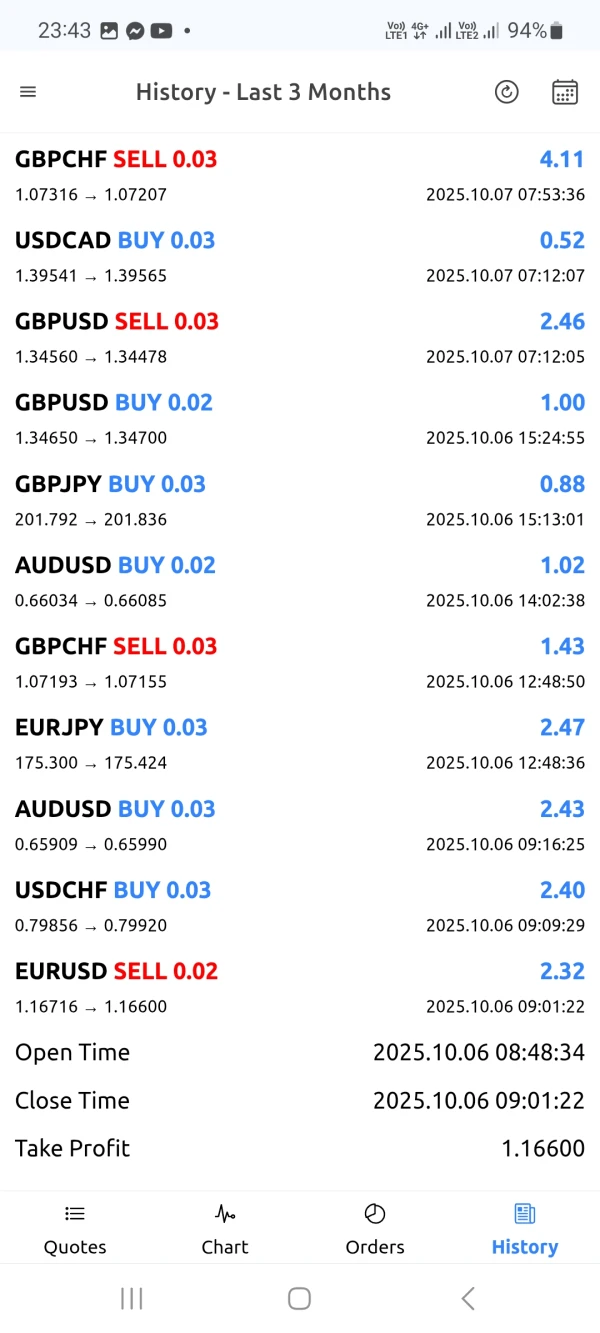Switch to the Orders tab
Viewport: 600px width, 1333px height.
pyautogui.click(x=375, y=1229)
